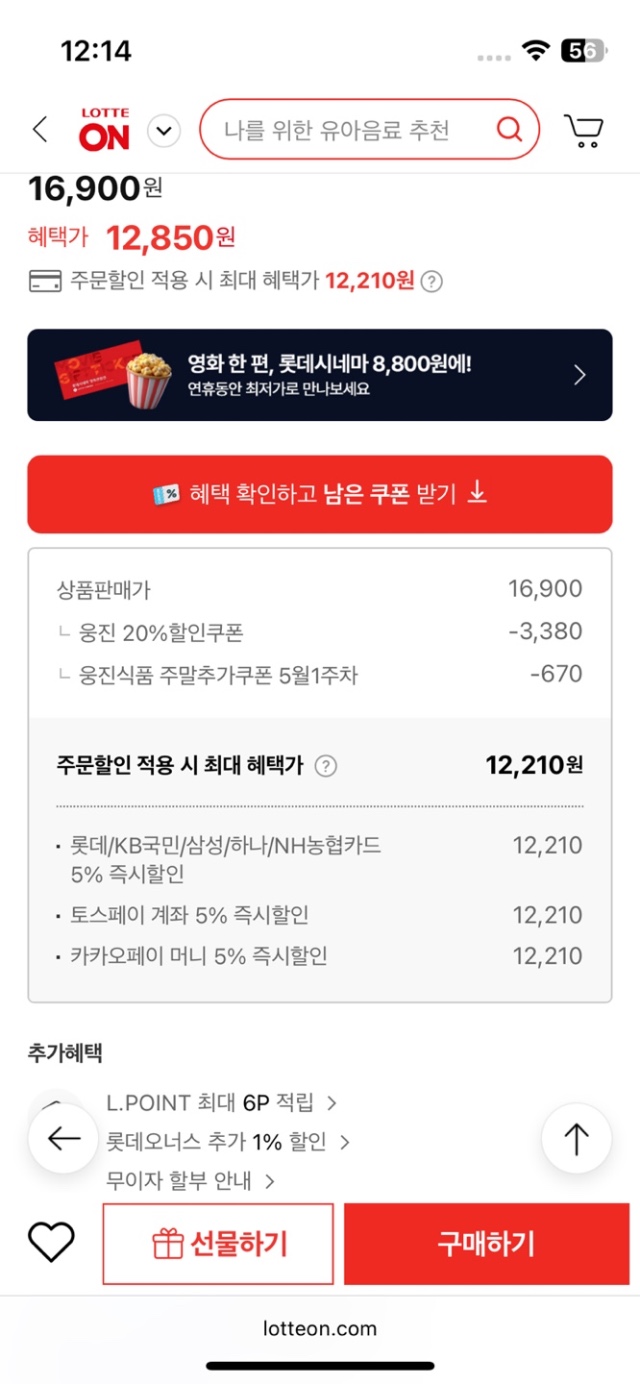This screenshot has width=640, height=1384.
Task: Tap 혜택 확인하고 남은 쿠폰 받기
Action: pos(319,494)
